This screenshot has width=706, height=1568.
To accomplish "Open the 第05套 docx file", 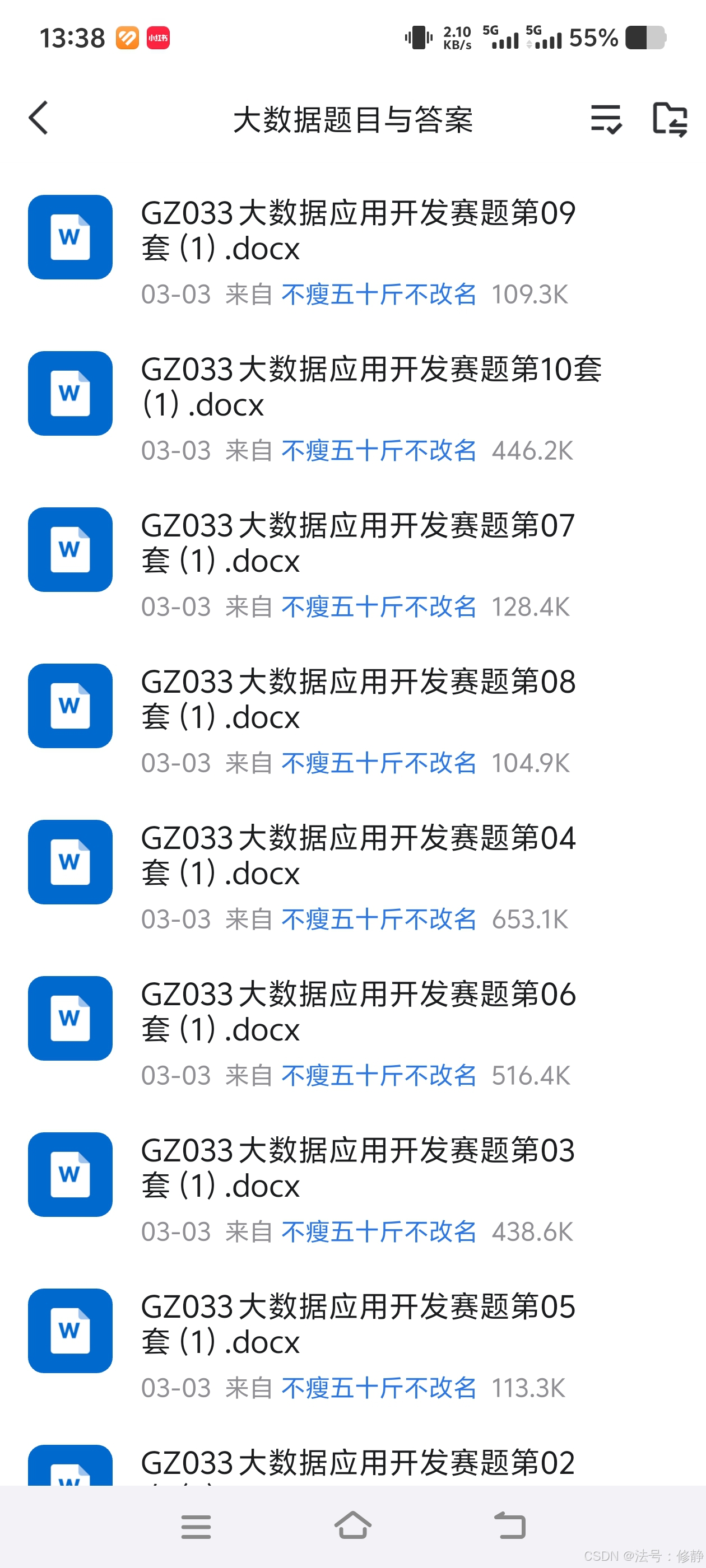I will (x=357, y=1324).
